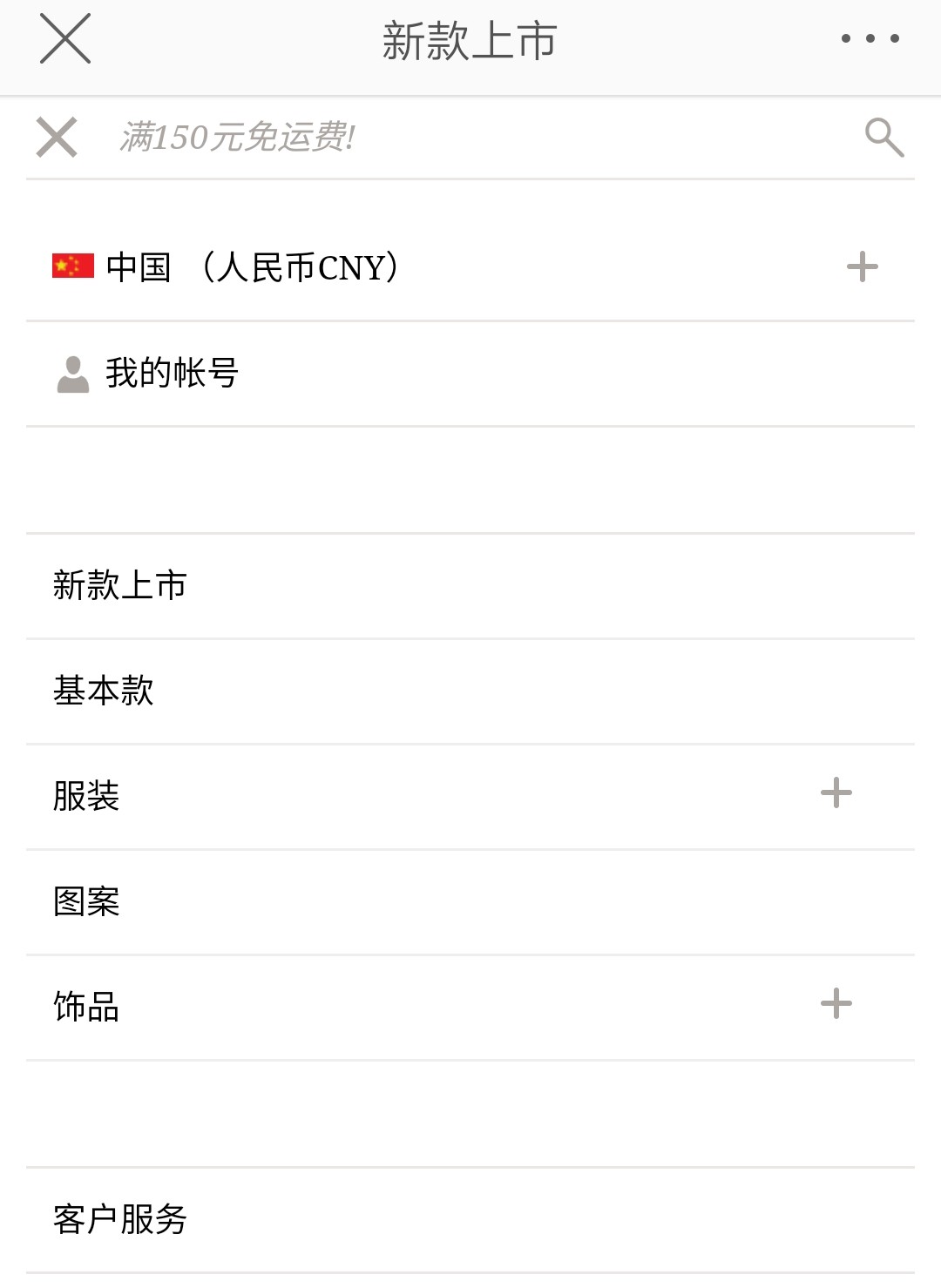
Task: Open 客户服务 customer service
Action: [120, 1221]
